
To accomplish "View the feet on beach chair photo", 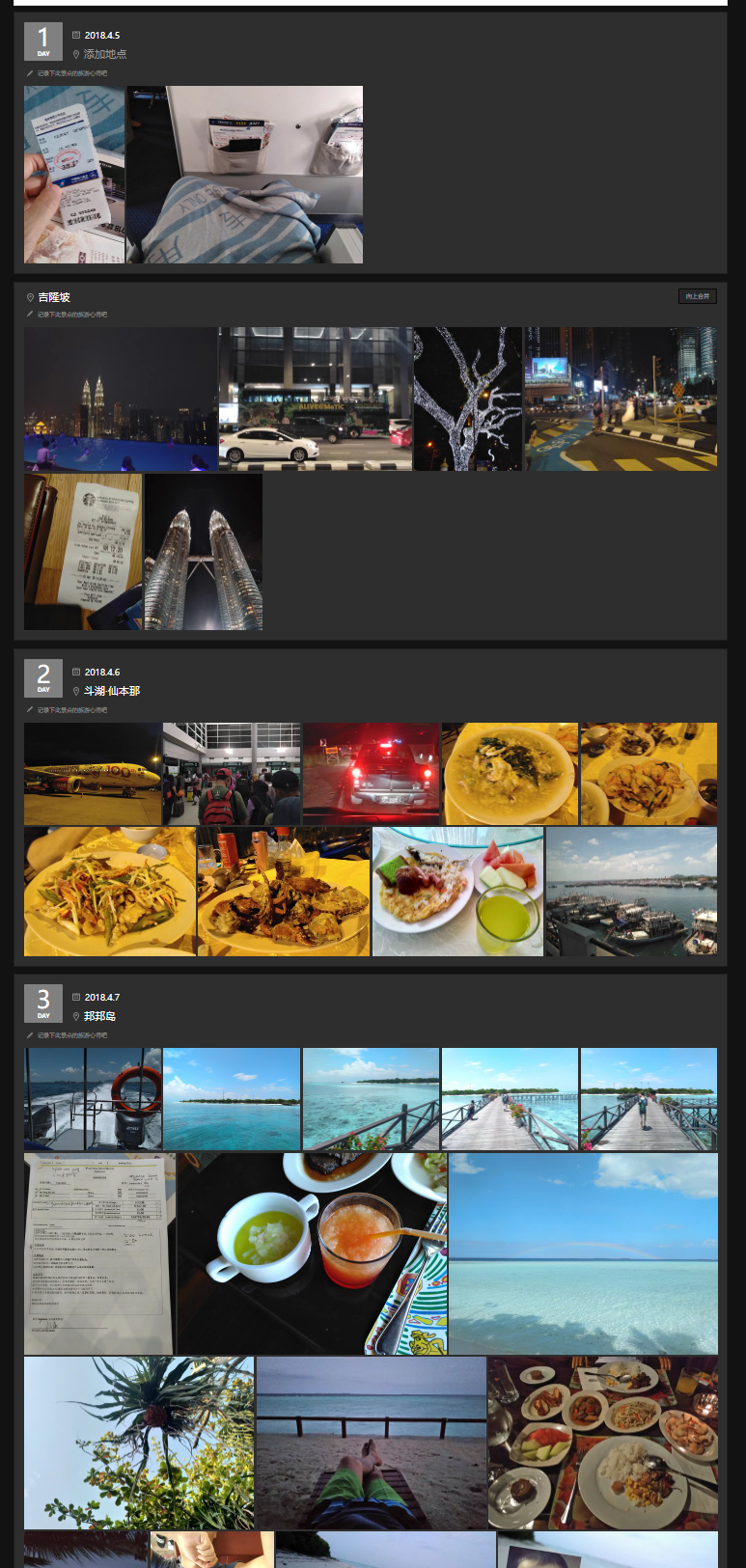I will point(372,1443).
